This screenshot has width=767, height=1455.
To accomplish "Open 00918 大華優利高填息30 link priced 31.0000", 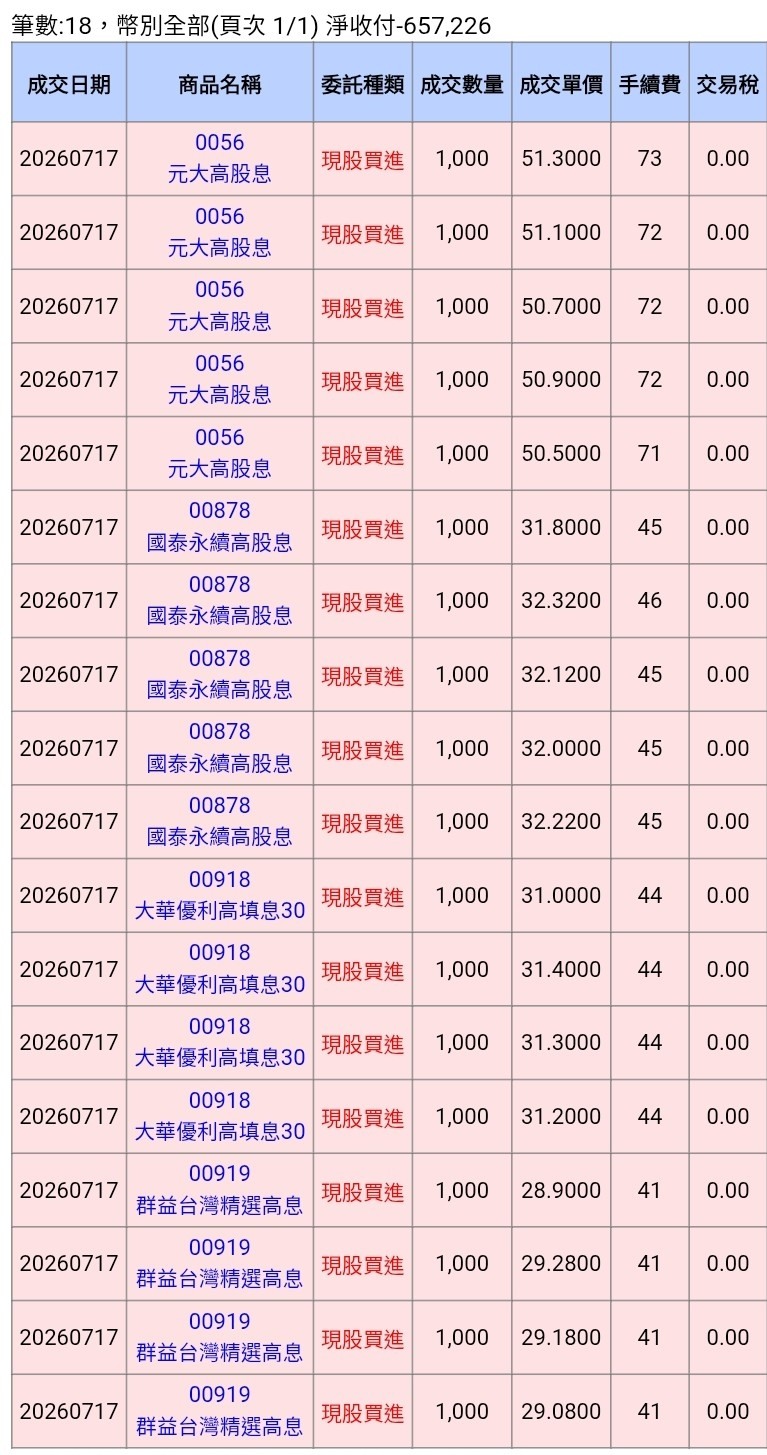I will click(x=219, y=895).
